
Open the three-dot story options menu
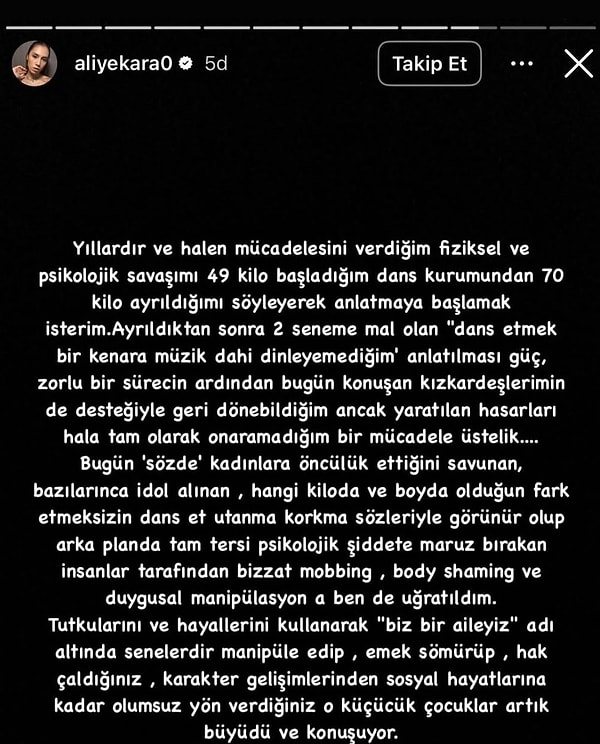522,64
